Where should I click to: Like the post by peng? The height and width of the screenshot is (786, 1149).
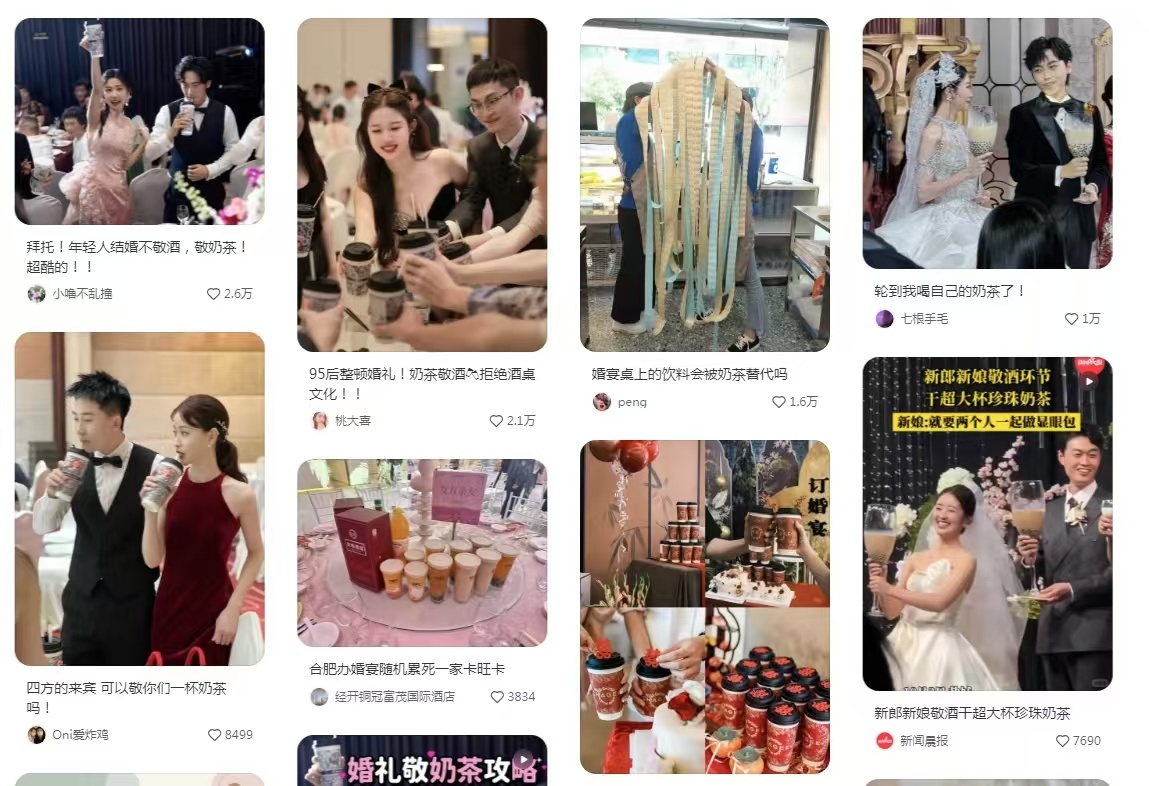click(779, 402)
